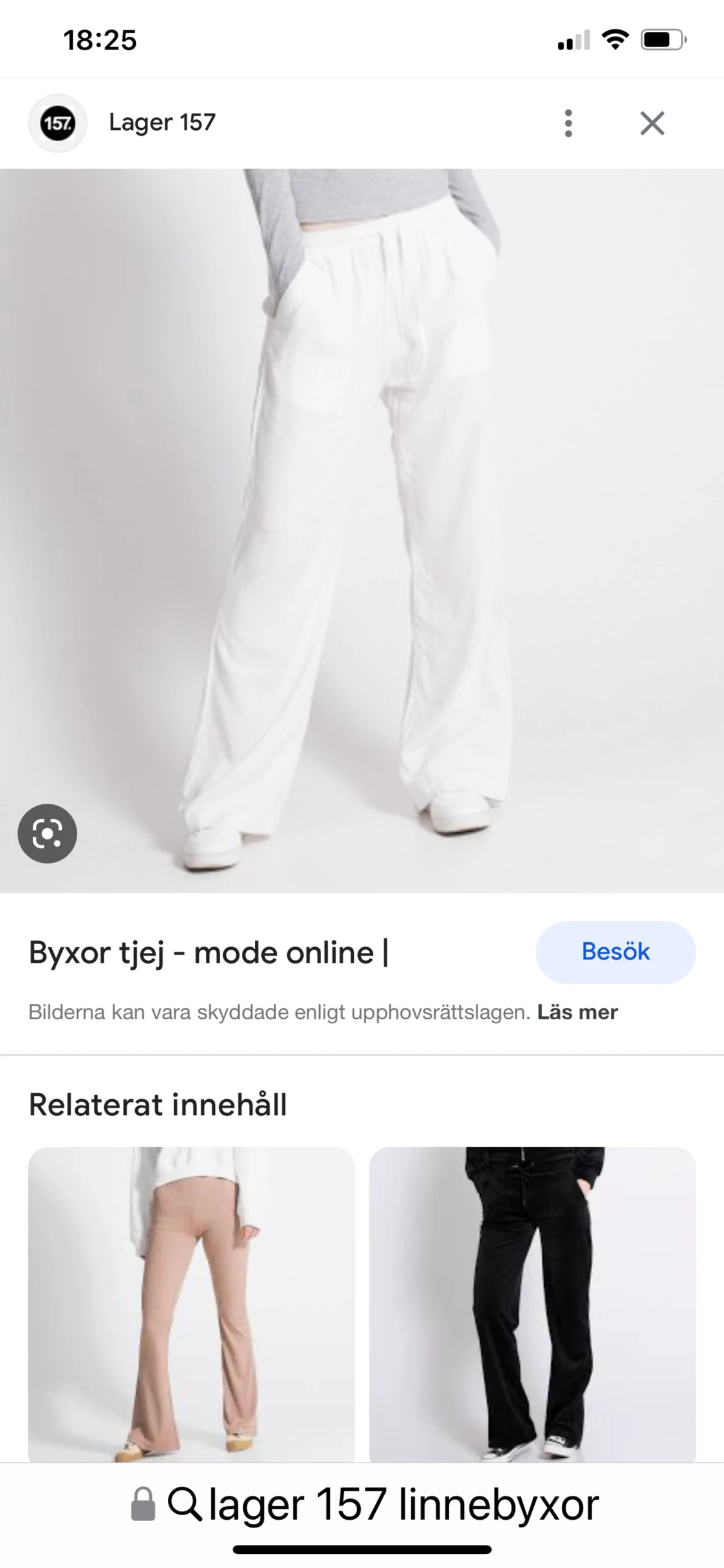Open the Läs mer copyright link
Image resolution: width=724 pixels, height=1568 pixels.
(x=577, y=1012)
